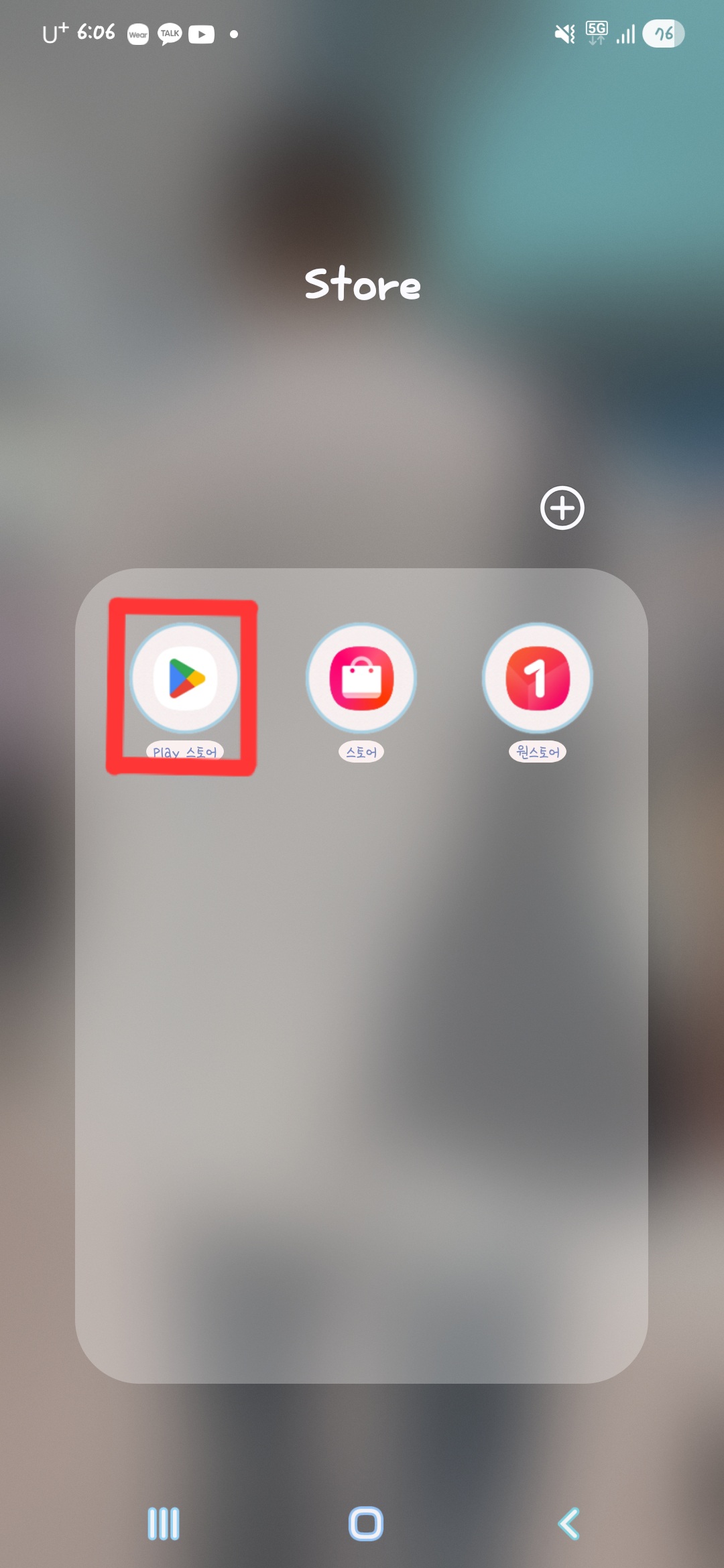Open recent apps from navigation bar
This screenshot has height=1568, width=724.
pos(163,1524)
